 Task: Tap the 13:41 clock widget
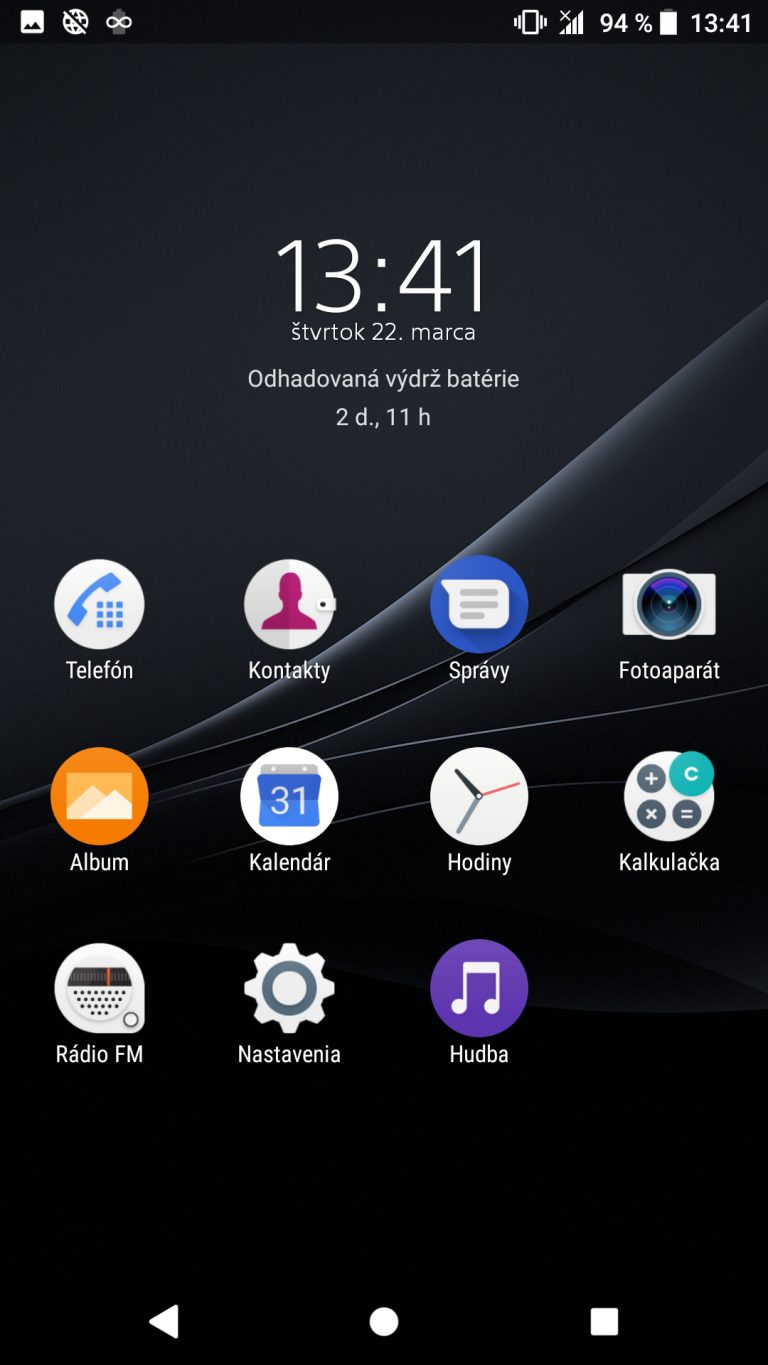coord(383,275)
